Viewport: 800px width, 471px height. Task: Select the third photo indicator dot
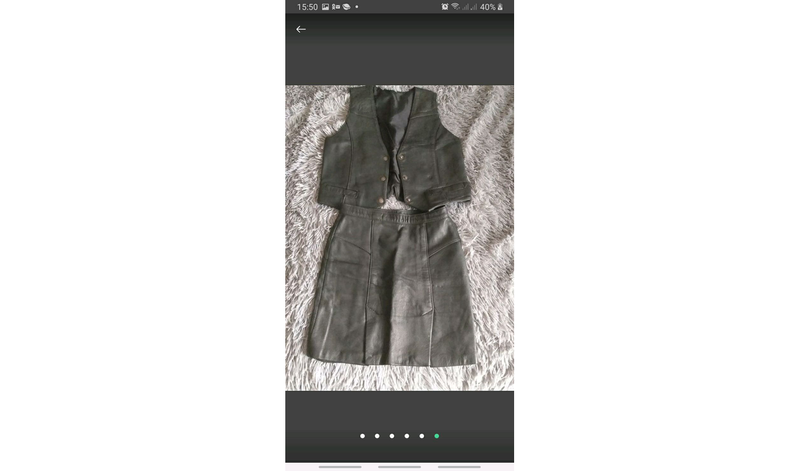(392, 436)
